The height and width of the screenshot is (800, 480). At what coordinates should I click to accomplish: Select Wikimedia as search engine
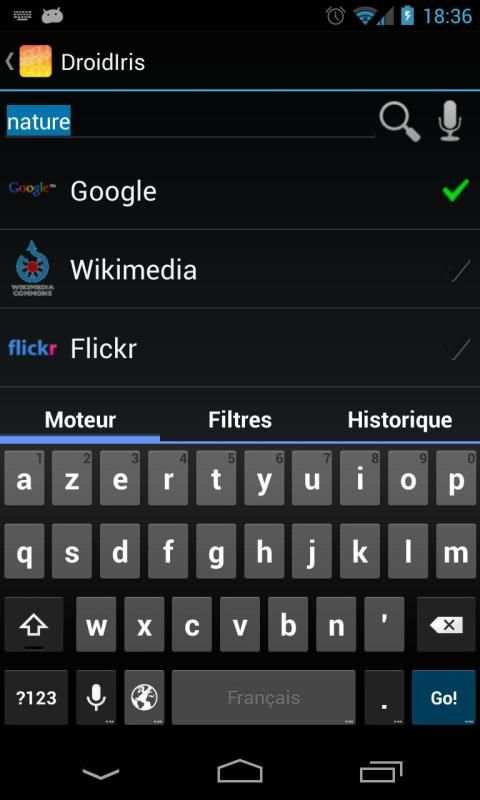[x=240, y=269]
